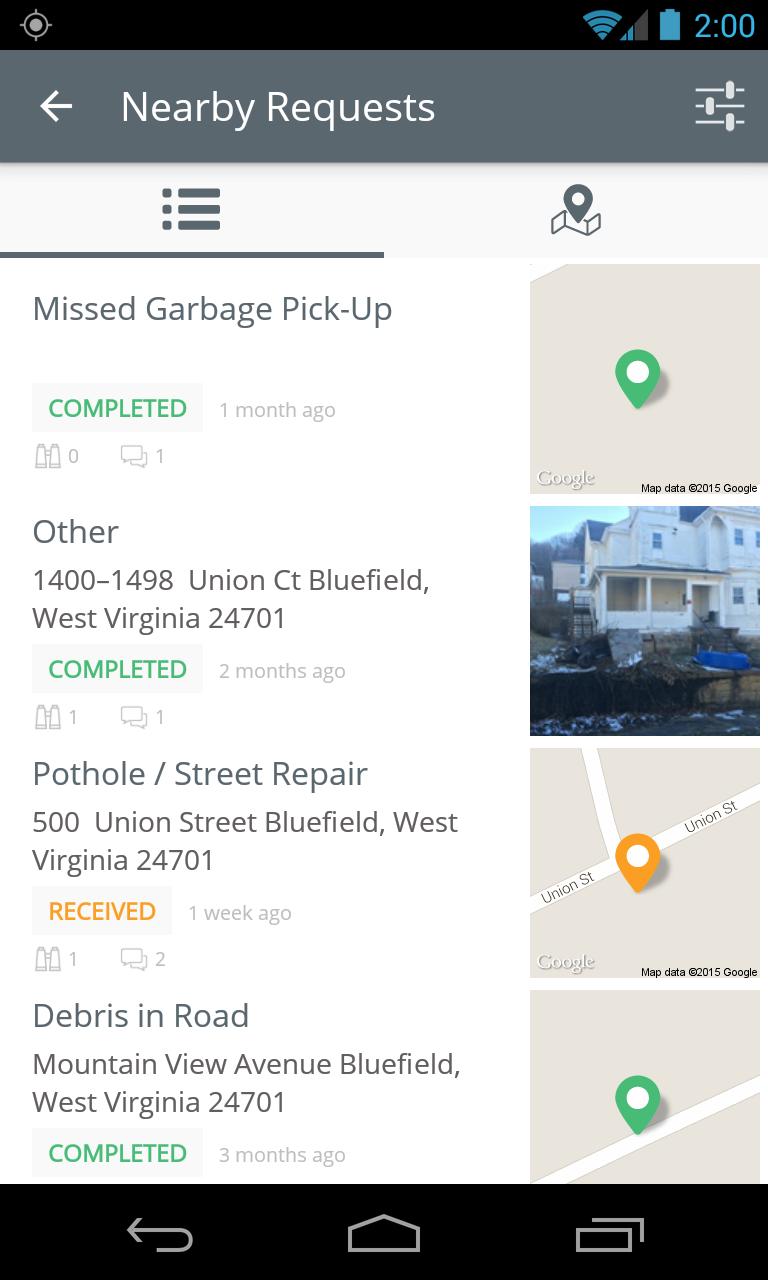Toggle the COMPLETED status on Debris in Road
Image resolution: width=768 pixels, height=1280 pixels.
pyautogui.click(x=117, y=1152)
